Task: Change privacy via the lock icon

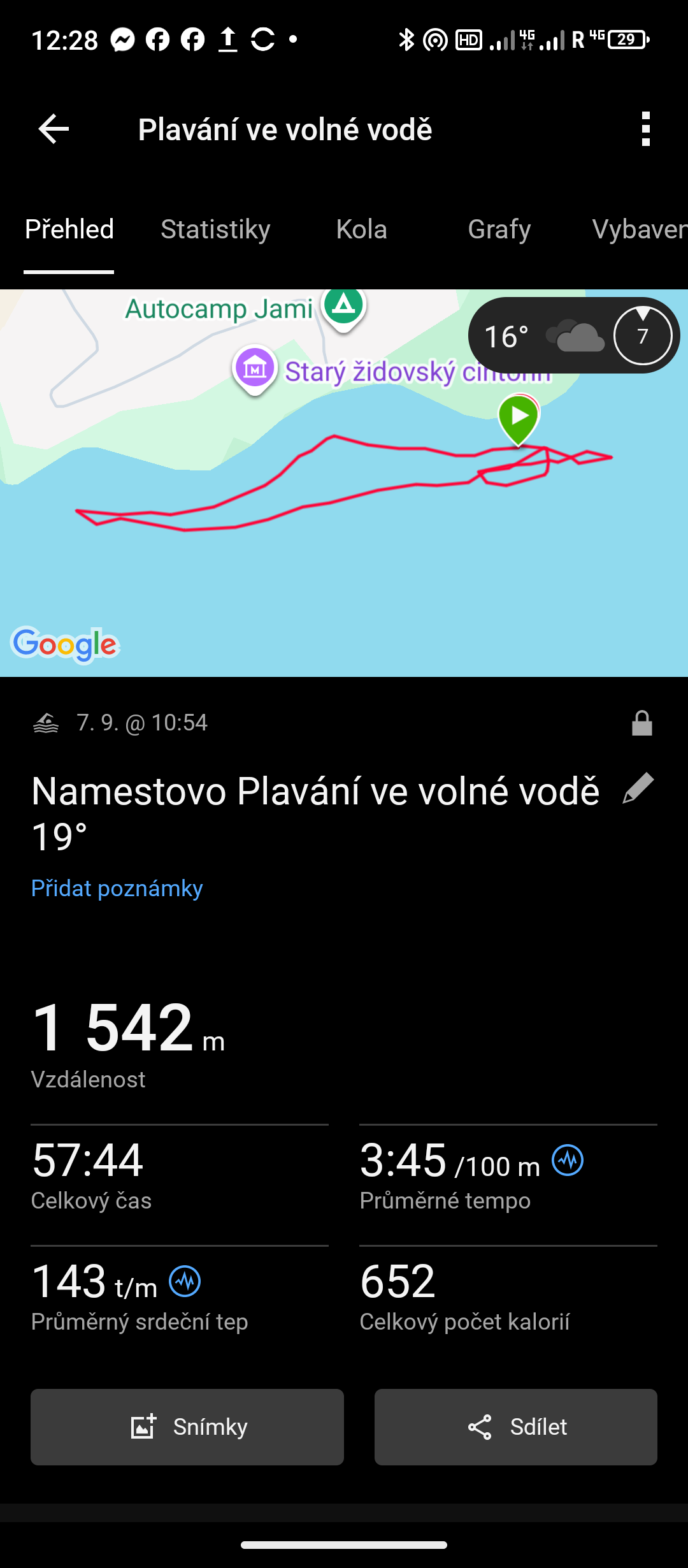Action: tap(641, 723)
